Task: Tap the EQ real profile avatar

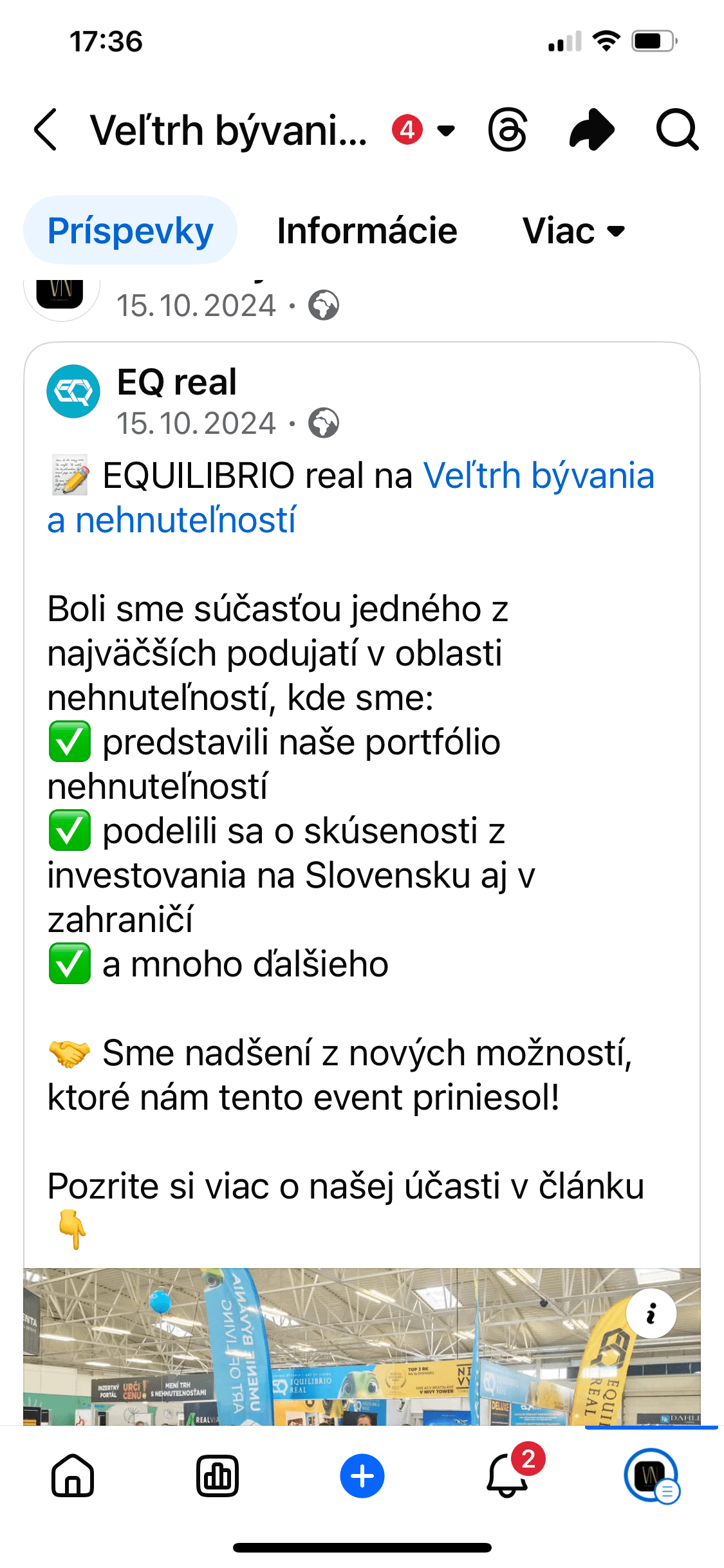Action: [73, 391]
